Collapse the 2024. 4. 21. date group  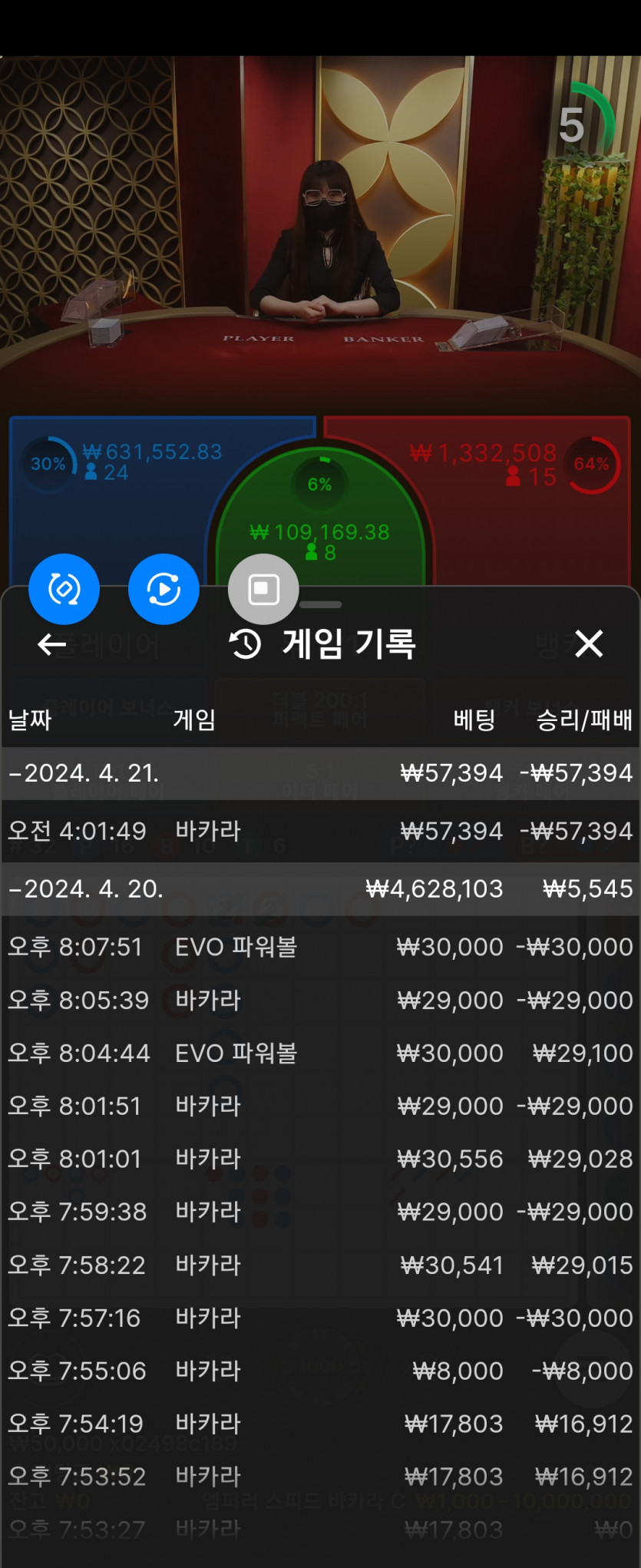coord(84,772)
